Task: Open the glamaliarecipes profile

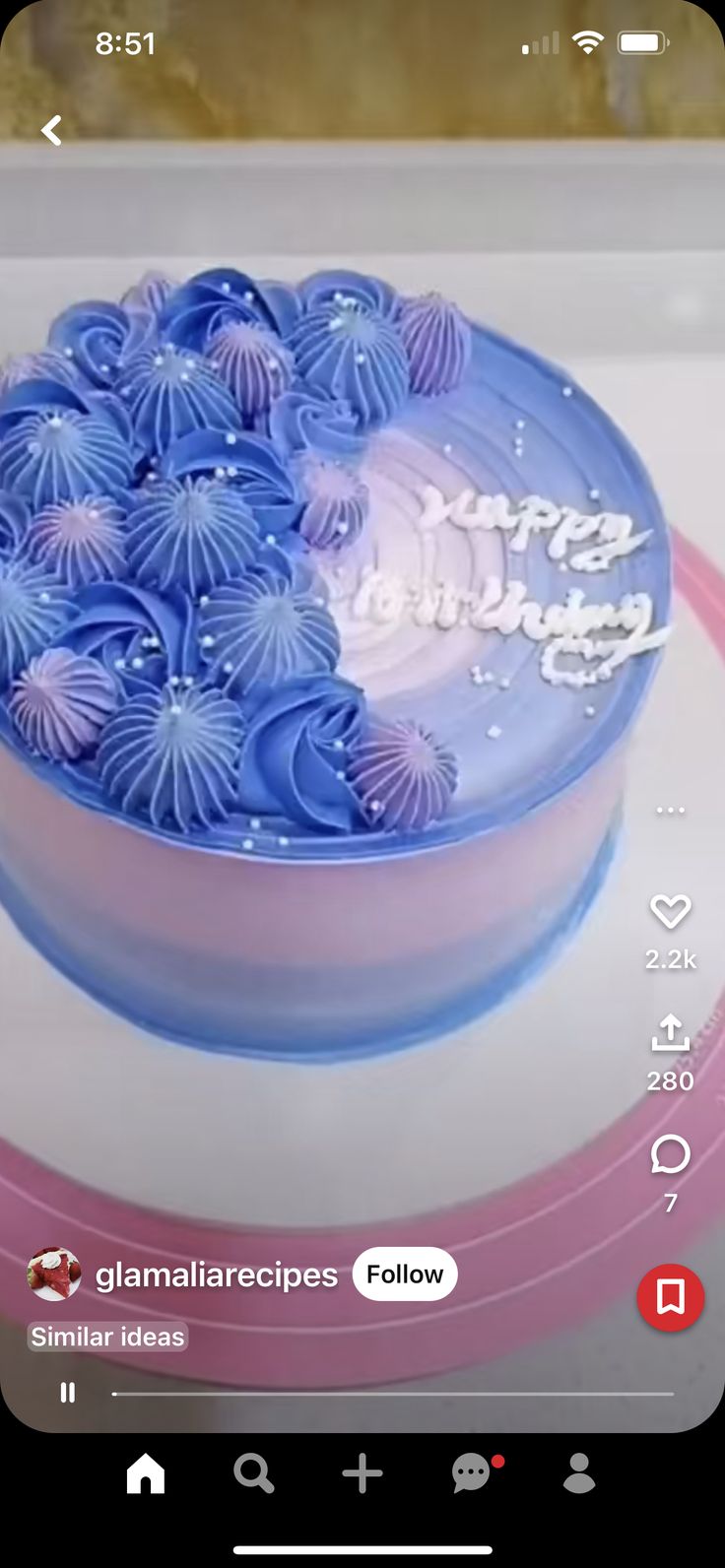Action: (216, 1274)
